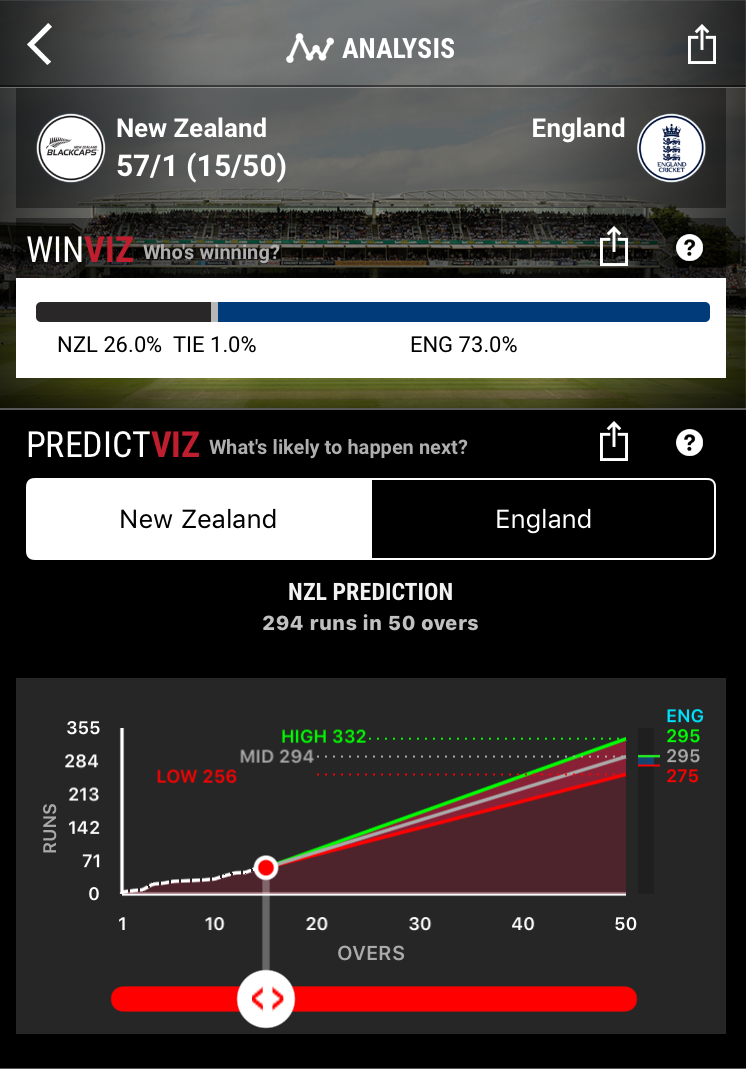Select the New Zealand prediction tab
This screenshot has width=746, height=1069.
tap(199, 519)
